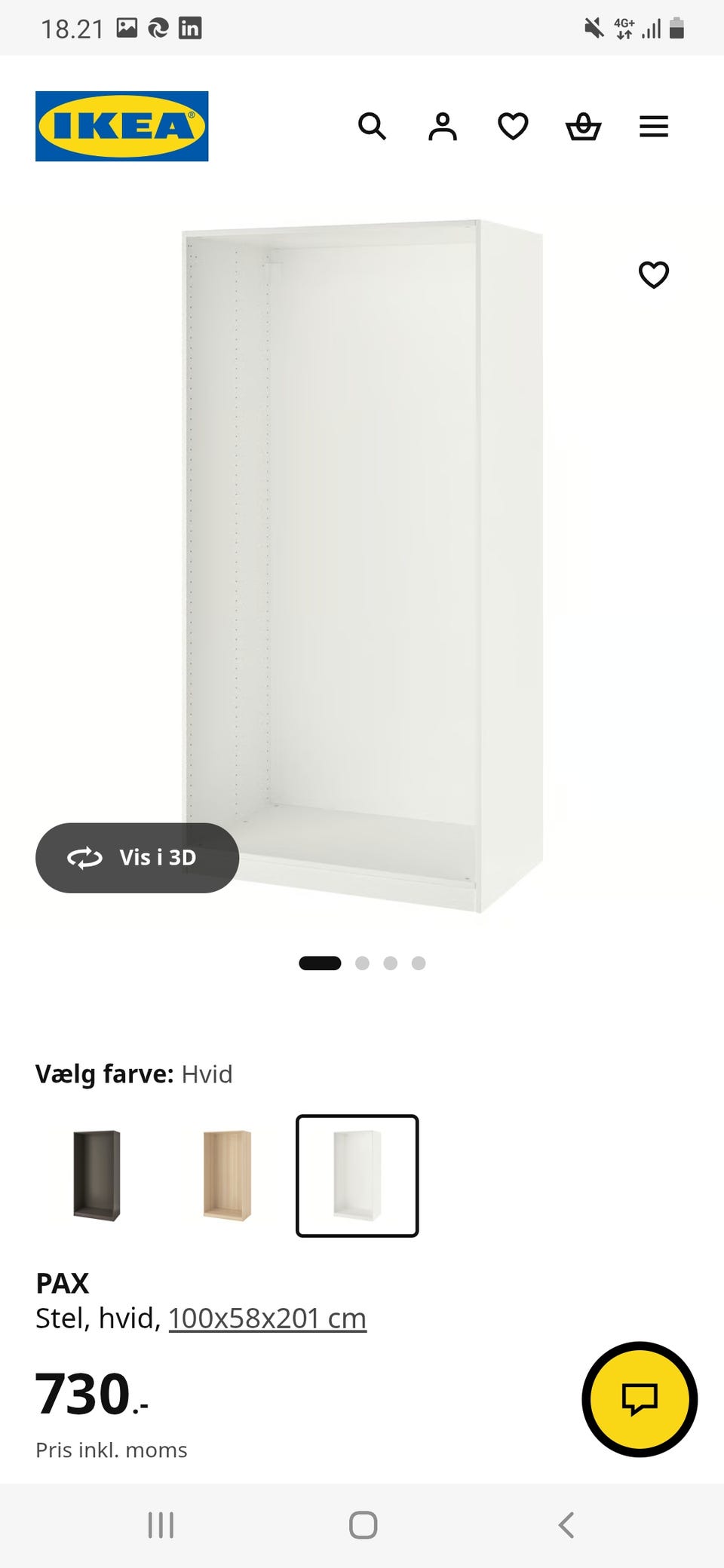724x1568 pixels.
Task: Tap the heart to save PAX wardrobe
Action: click(654, 275)
